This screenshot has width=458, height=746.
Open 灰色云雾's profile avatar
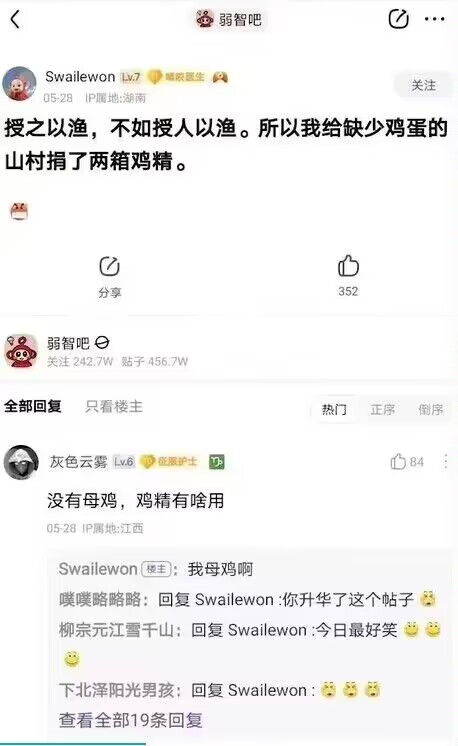(21, 462)
